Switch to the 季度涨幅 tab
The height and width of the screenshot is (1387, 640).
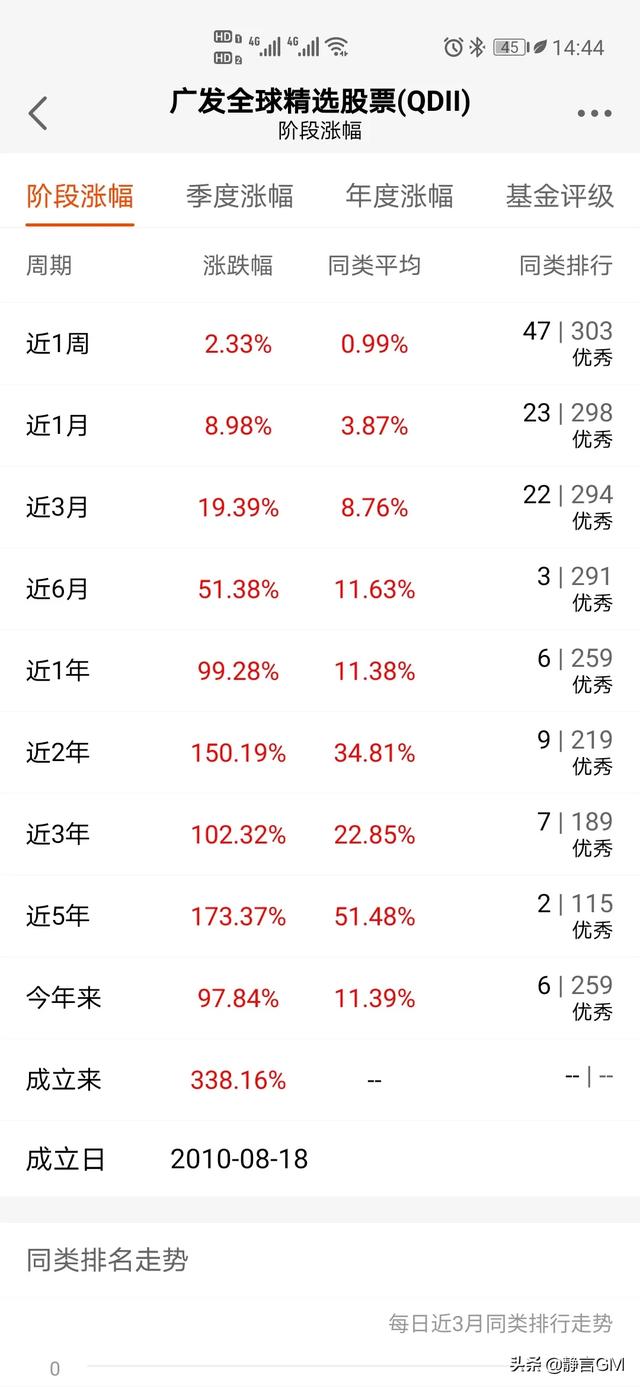tap(240, 195)
